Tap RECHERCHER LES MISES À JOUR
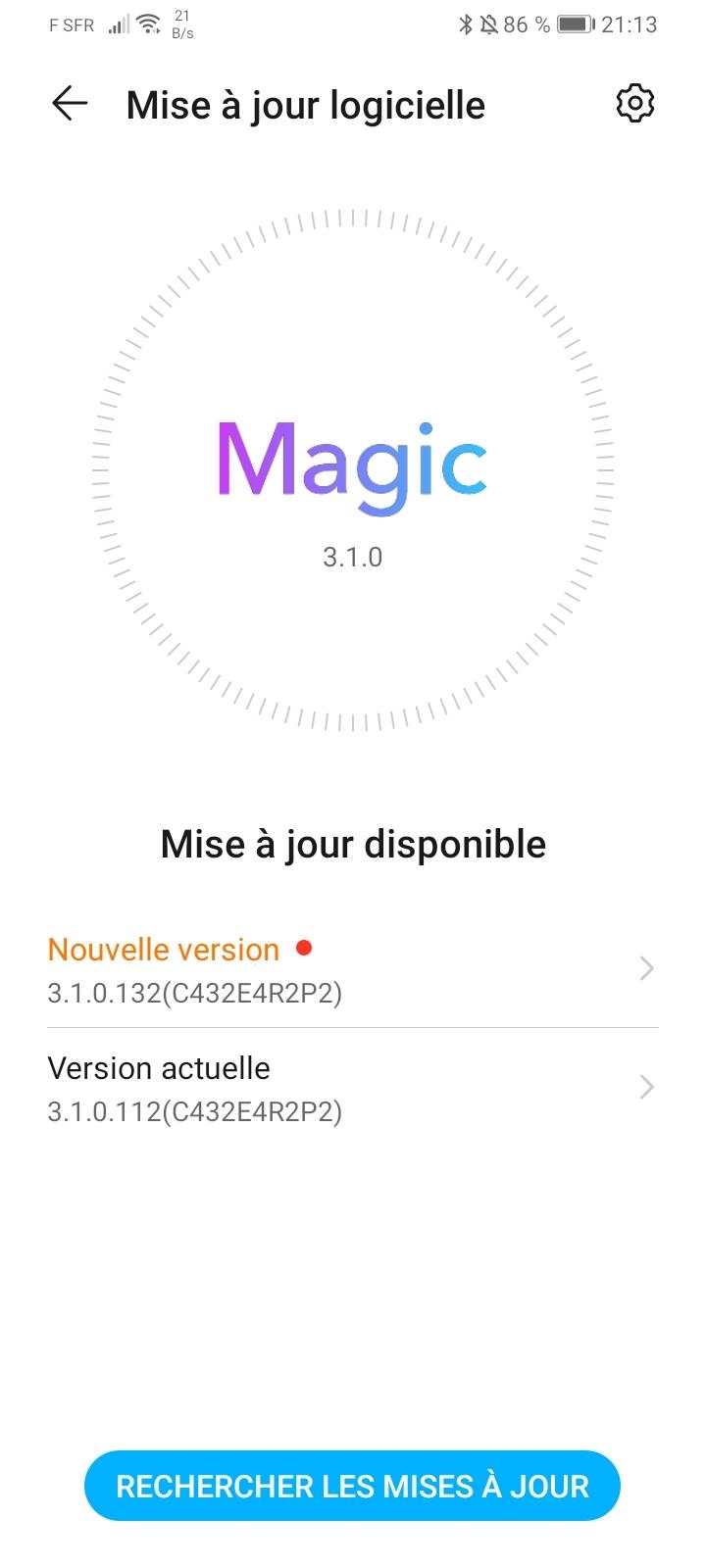 pyautogui.click(x=353, y=1486)
